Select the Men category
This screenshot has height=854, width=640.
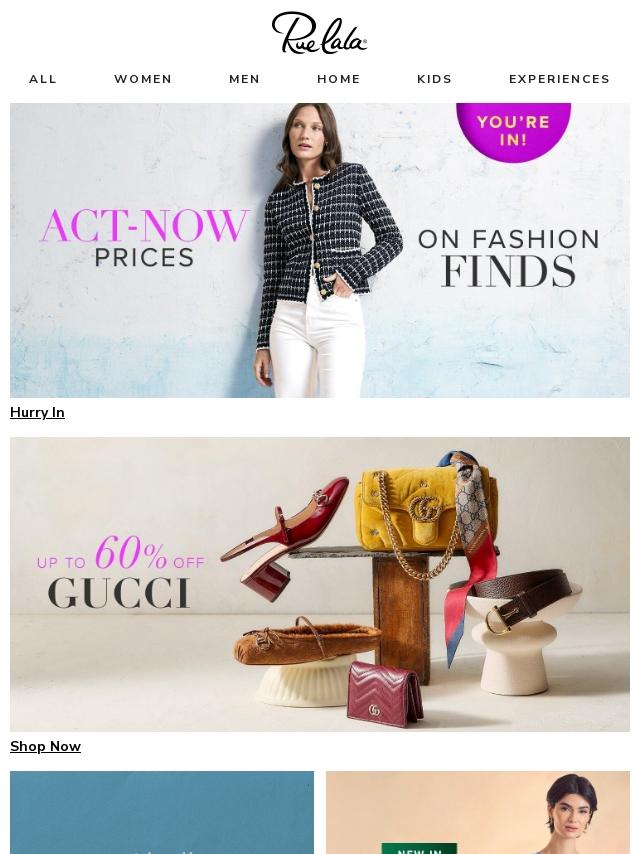tap(244, 79)
